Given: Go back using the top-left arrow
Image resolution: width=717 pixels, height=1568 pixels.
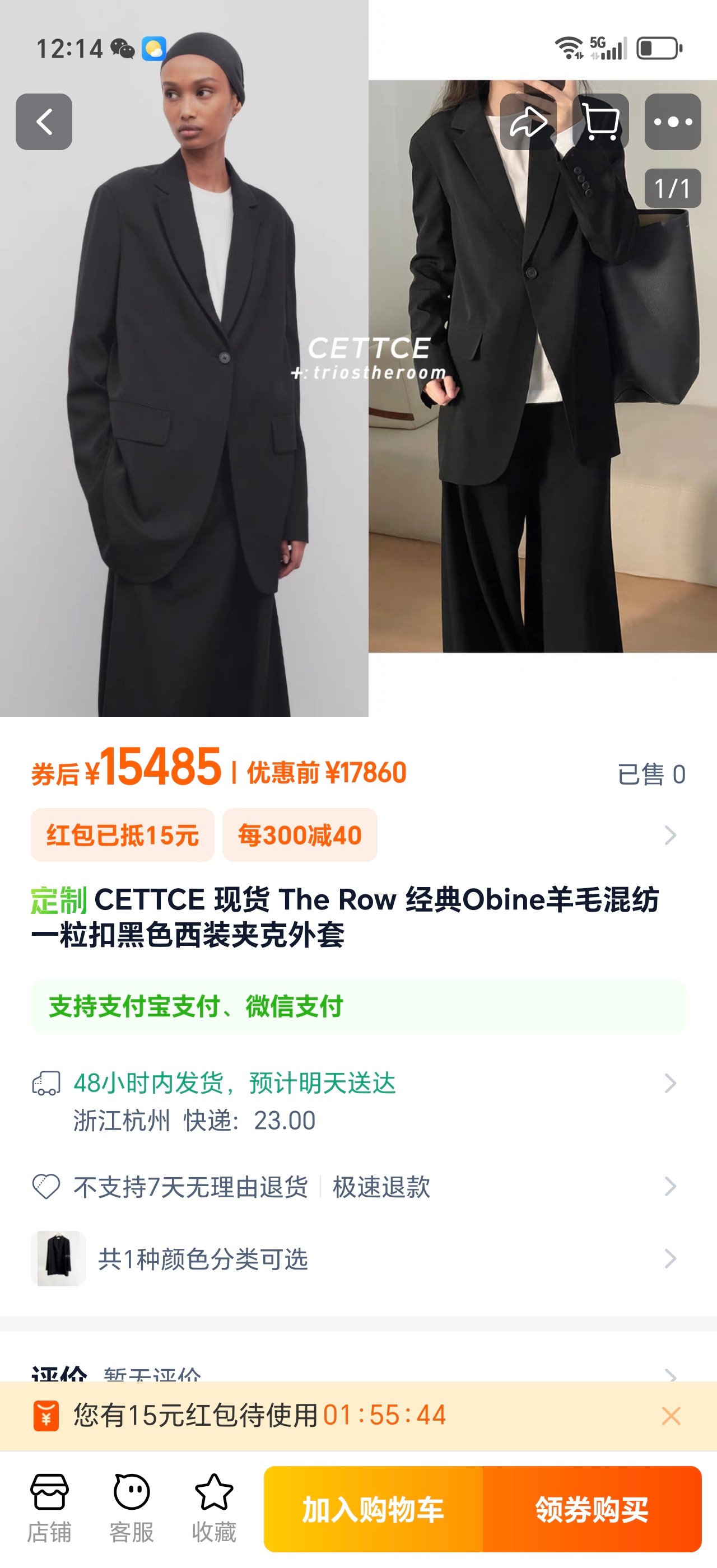Looking at the screenshot, I should coord(44,122).
